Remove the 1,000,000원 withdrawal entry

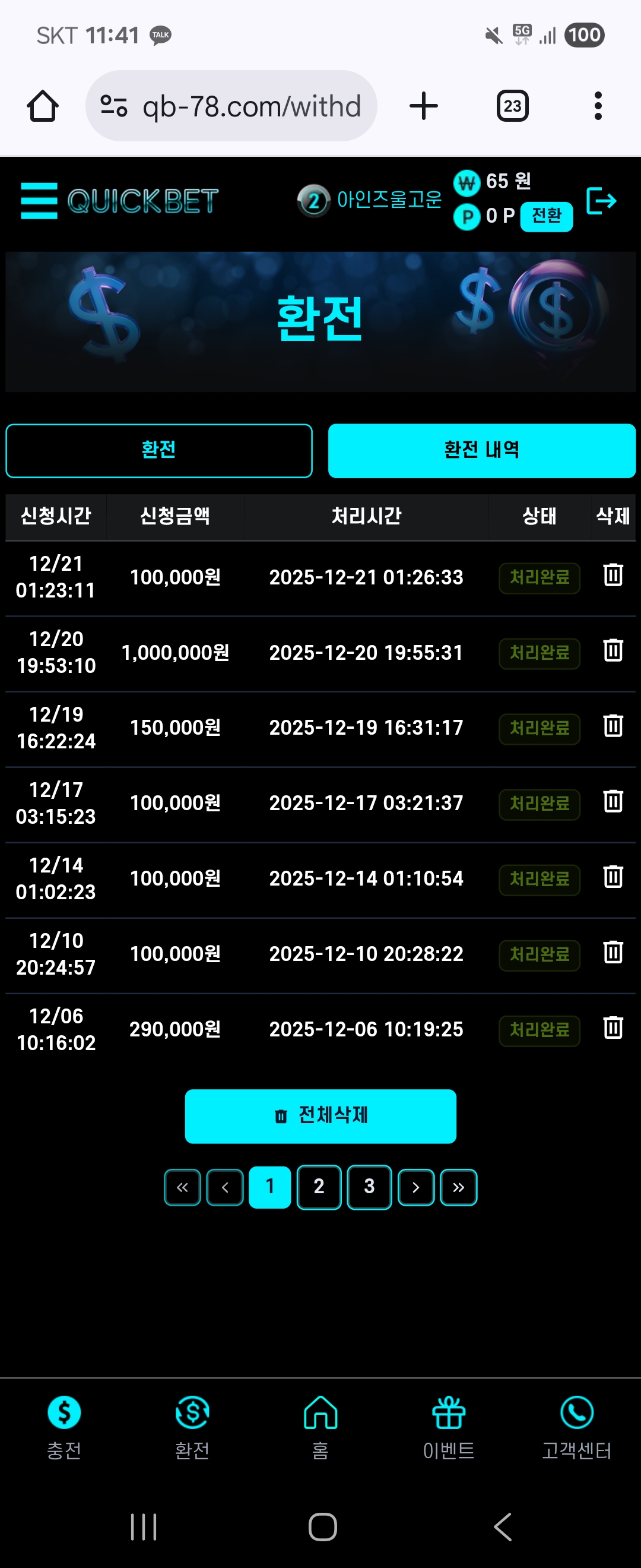[x=613, y=651]
